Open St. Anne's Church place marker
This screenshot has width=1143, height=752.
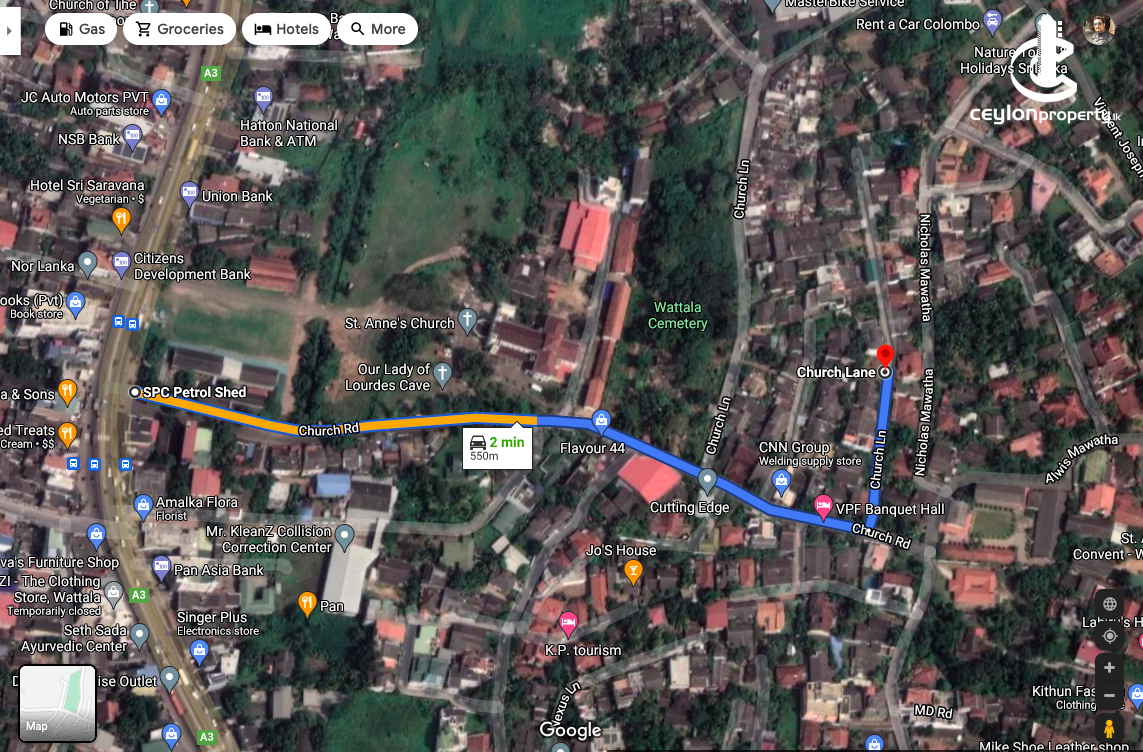coord(467,322)
